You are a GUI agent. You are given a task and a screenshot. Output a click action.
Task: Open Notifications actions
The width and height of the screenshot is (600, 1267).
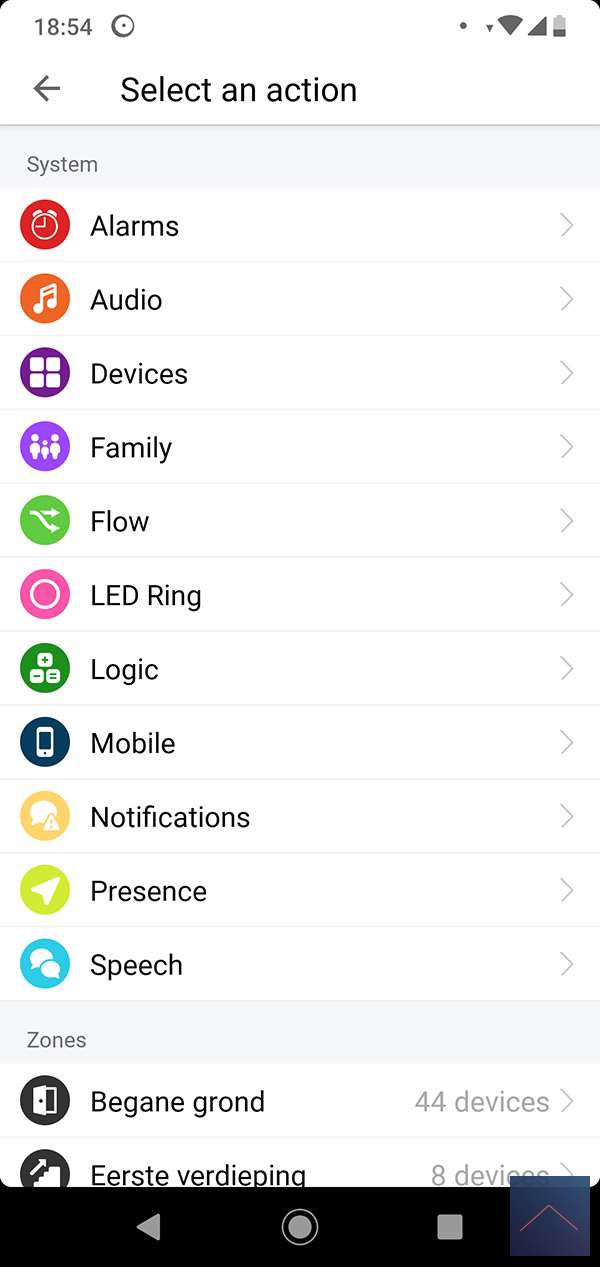(300, 818)
